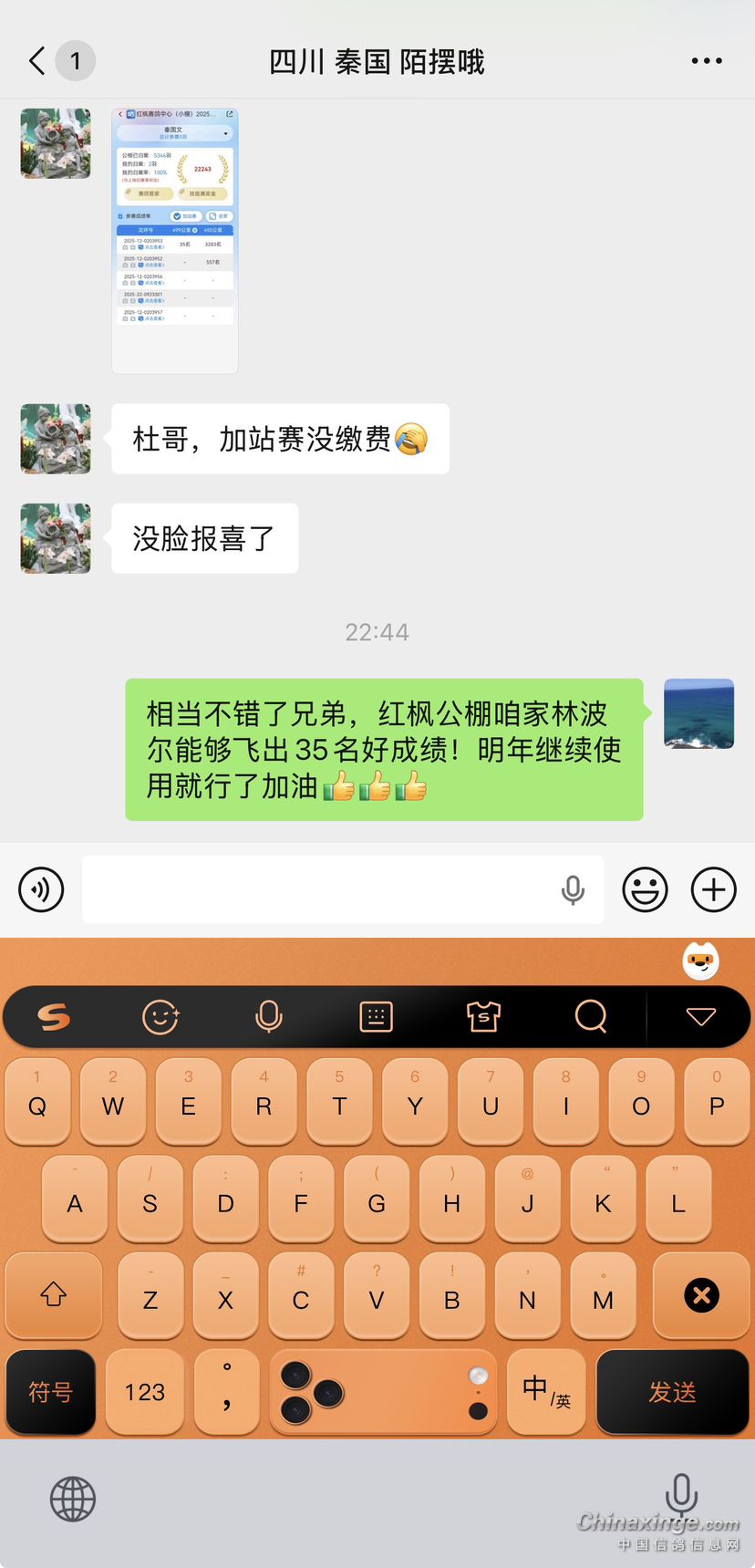Switch to the 符号 symbols keyboard

[x=50, y=1392]
